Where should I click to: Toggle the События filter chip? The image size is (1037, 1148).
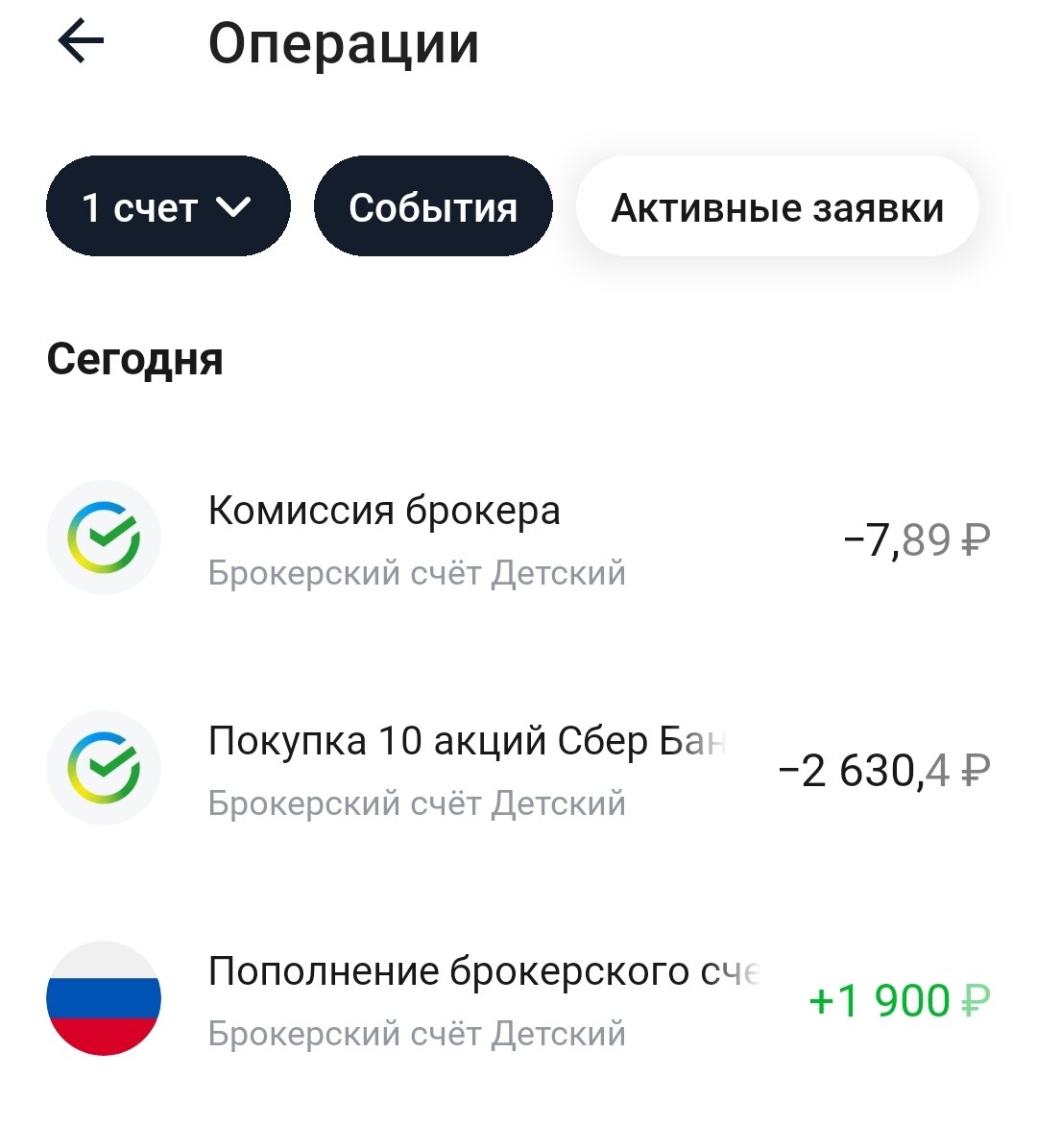431,205
